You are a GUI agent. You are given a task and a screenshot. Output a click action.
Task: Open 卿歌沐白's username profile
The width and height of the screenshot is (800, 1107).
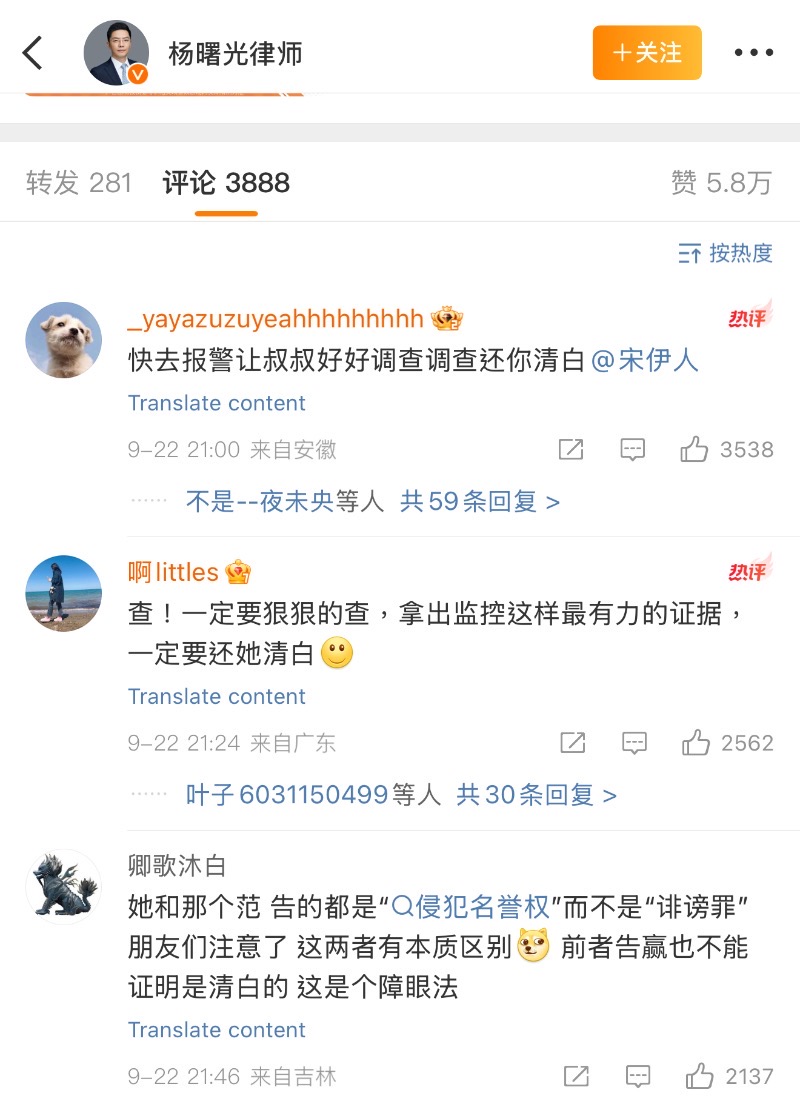177,865
